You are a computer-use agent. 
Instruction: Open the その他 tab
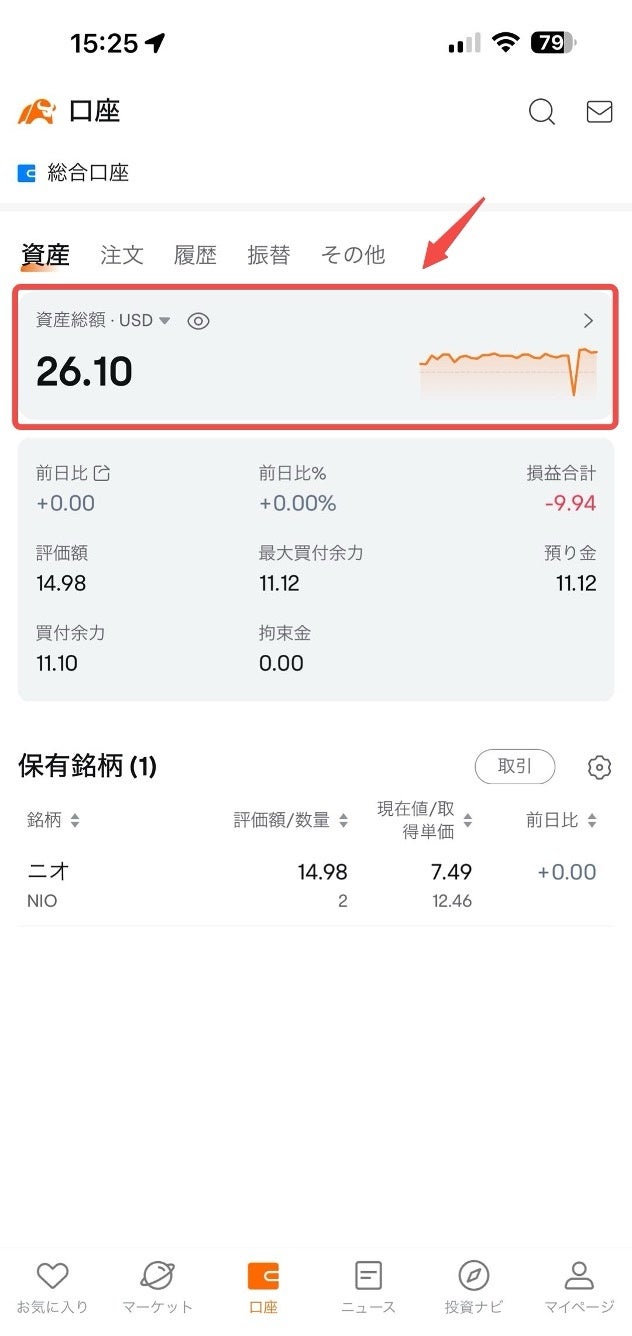[352, 255]
